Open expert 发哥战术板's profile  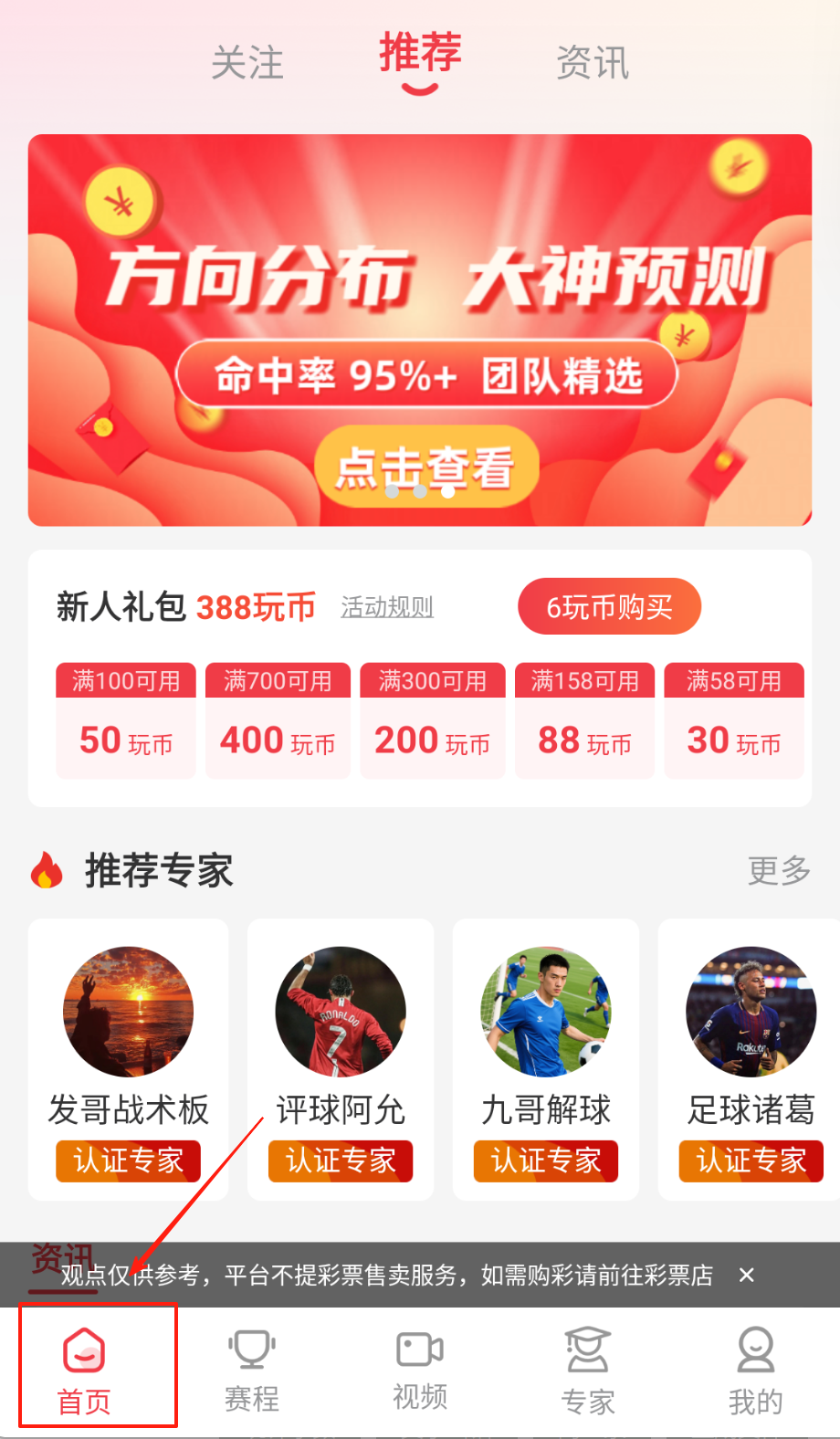[x=128, y=1057]
